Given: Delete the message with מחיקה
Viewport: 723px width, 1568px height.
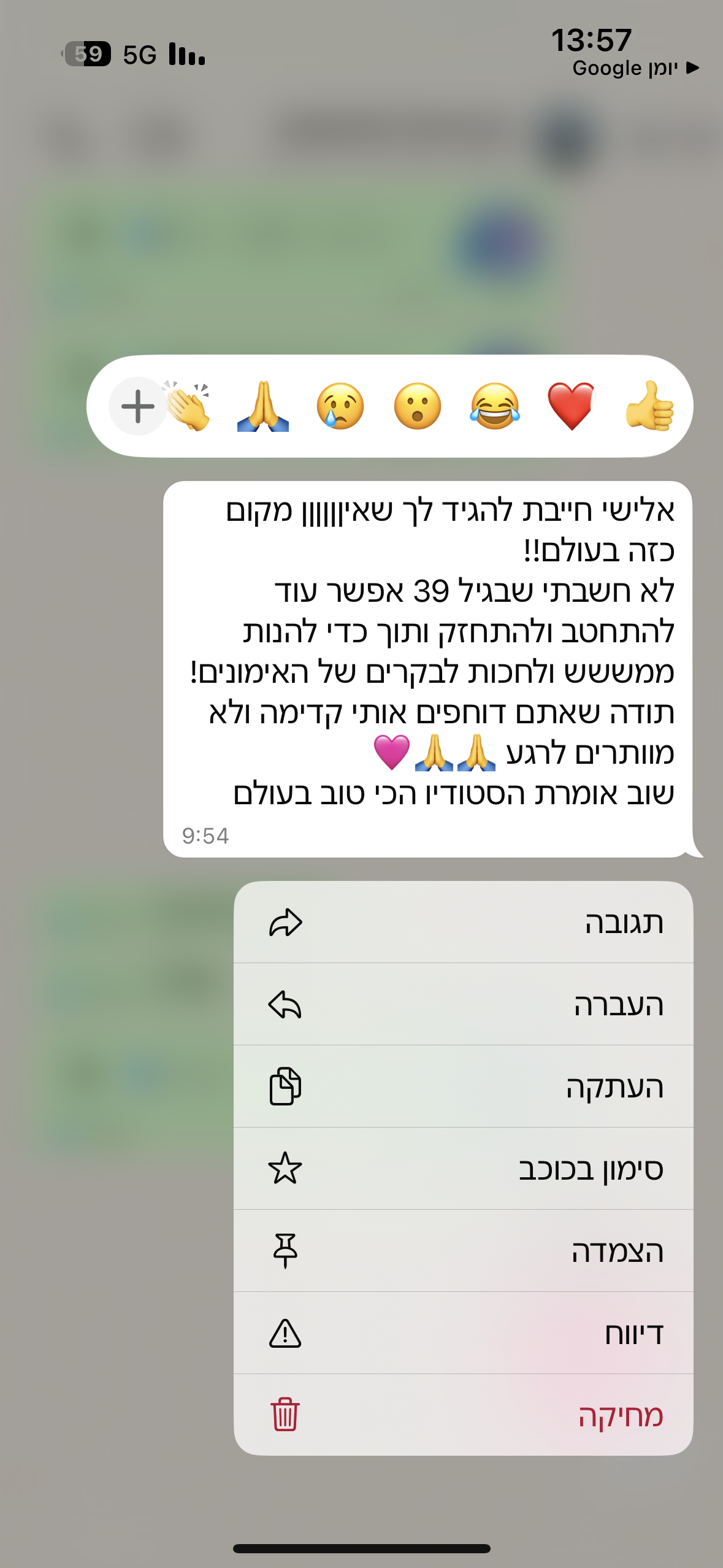Looking at the screenshot, I should point(464,1415).
